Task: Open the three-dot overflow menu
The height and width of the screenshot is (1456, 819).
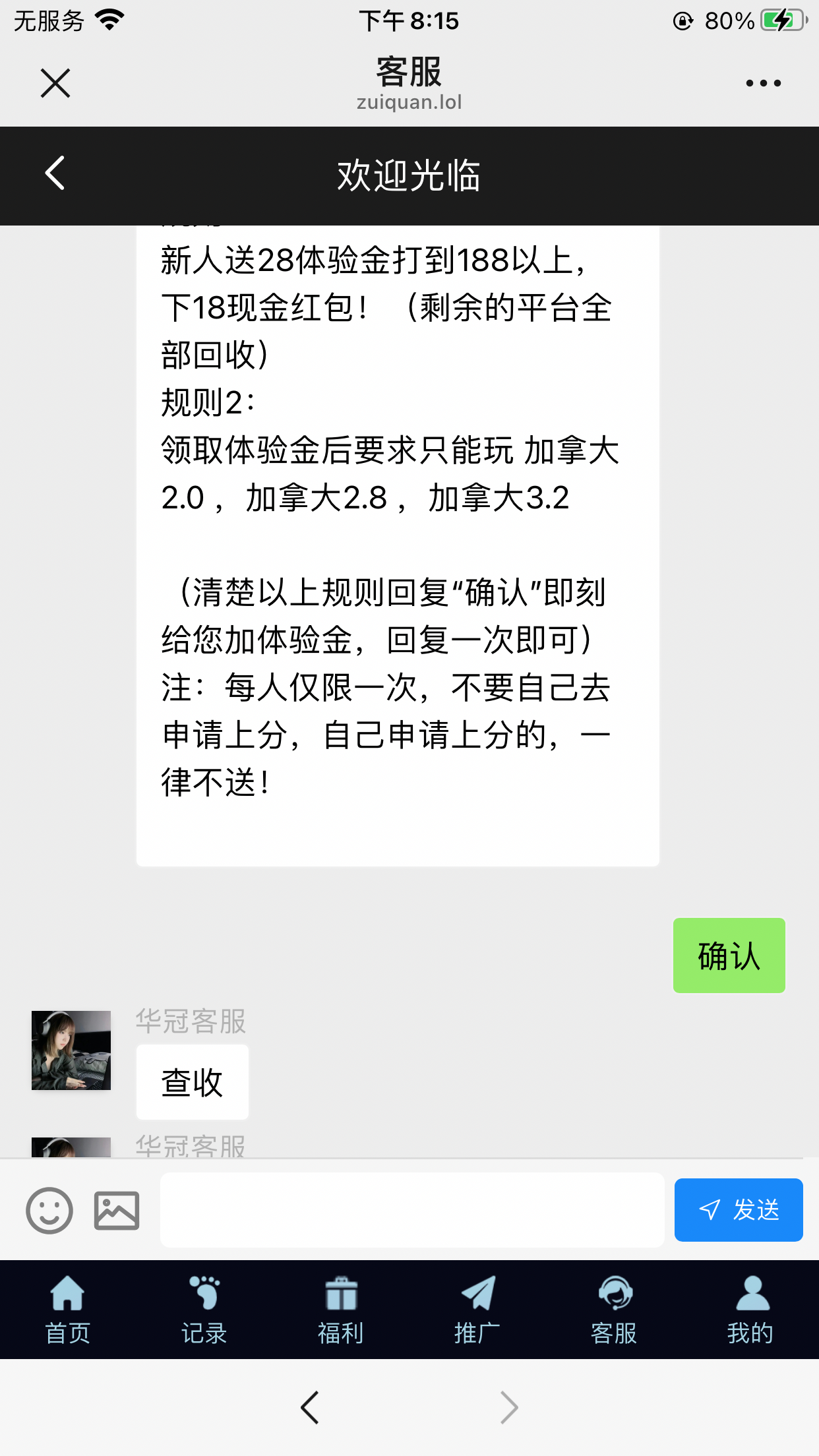Action: click(x=763, y=83)
